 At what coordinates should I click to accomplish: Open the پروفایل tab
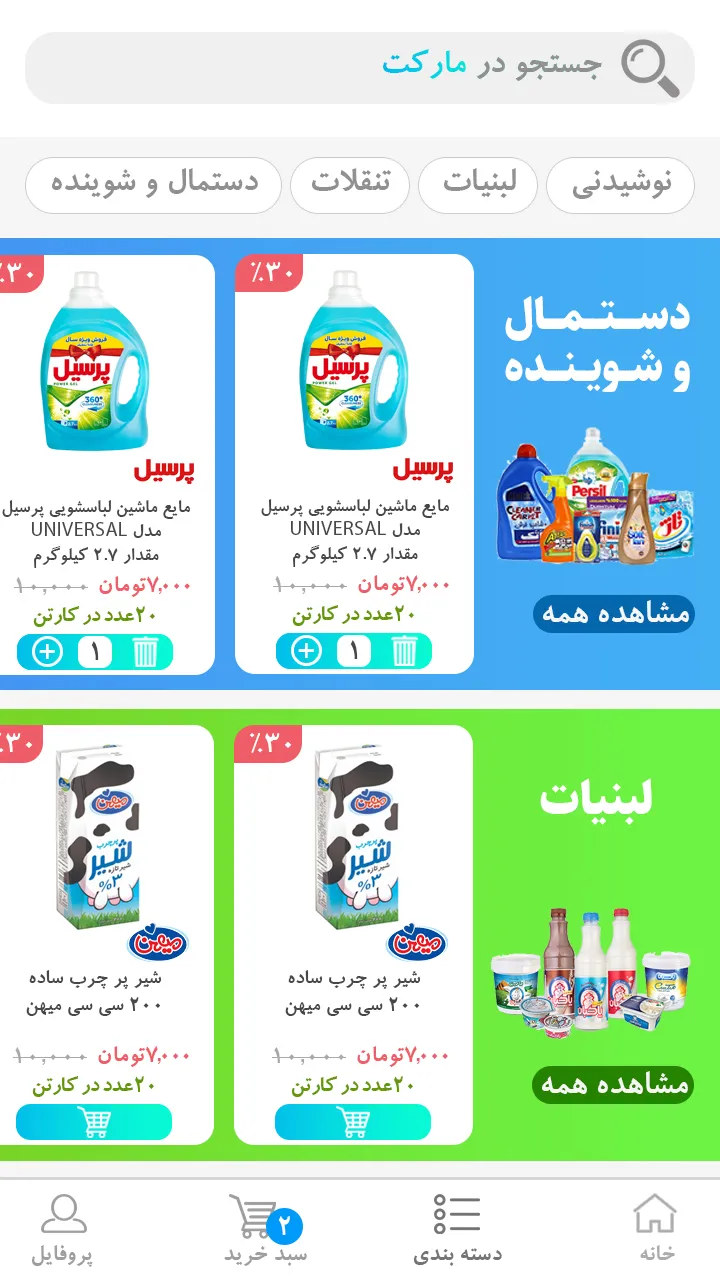[x=63, y=1228]
